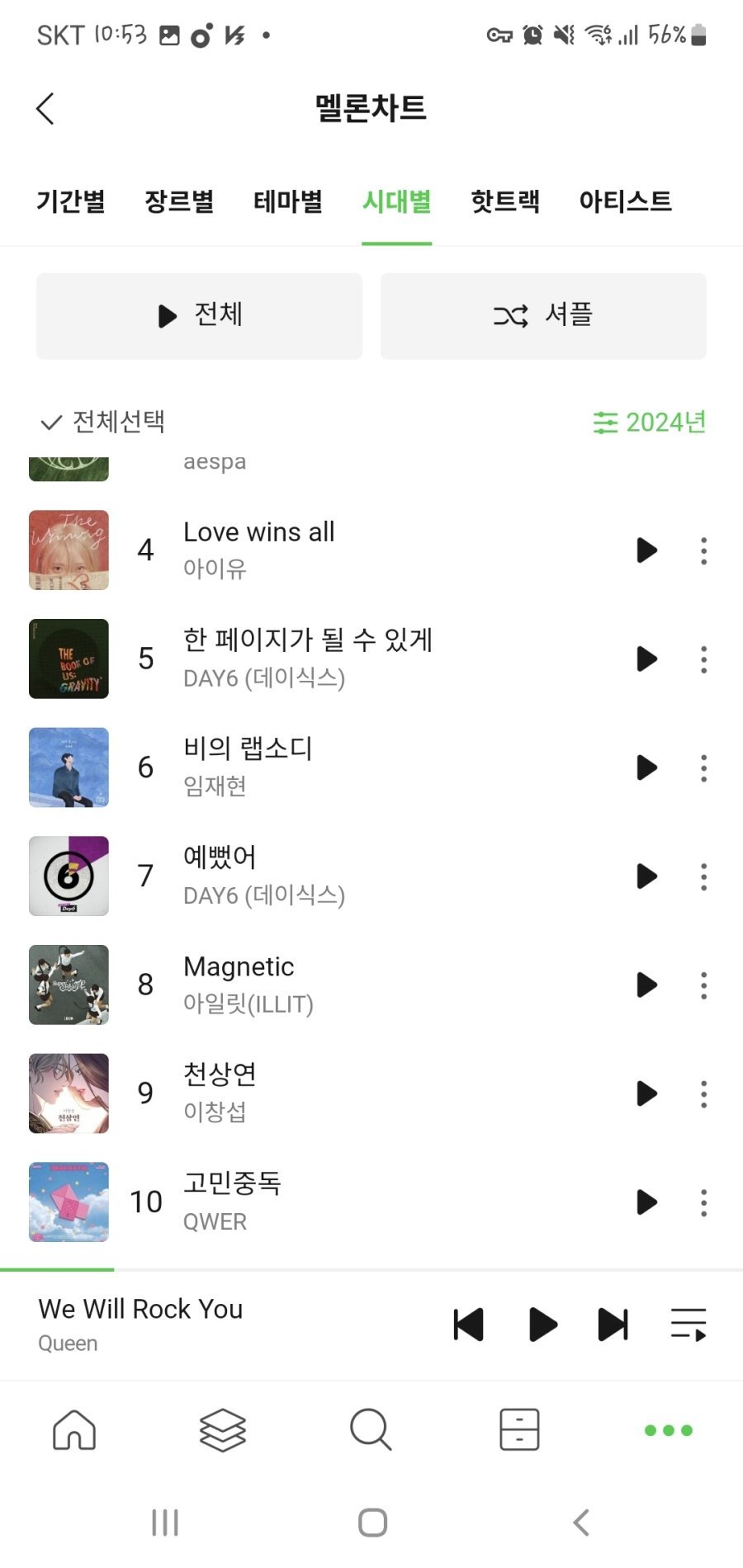This screenshot has width=743, height=1568.
Task: Go back from the 멜론차트 screen
Action: click(46, 108)
